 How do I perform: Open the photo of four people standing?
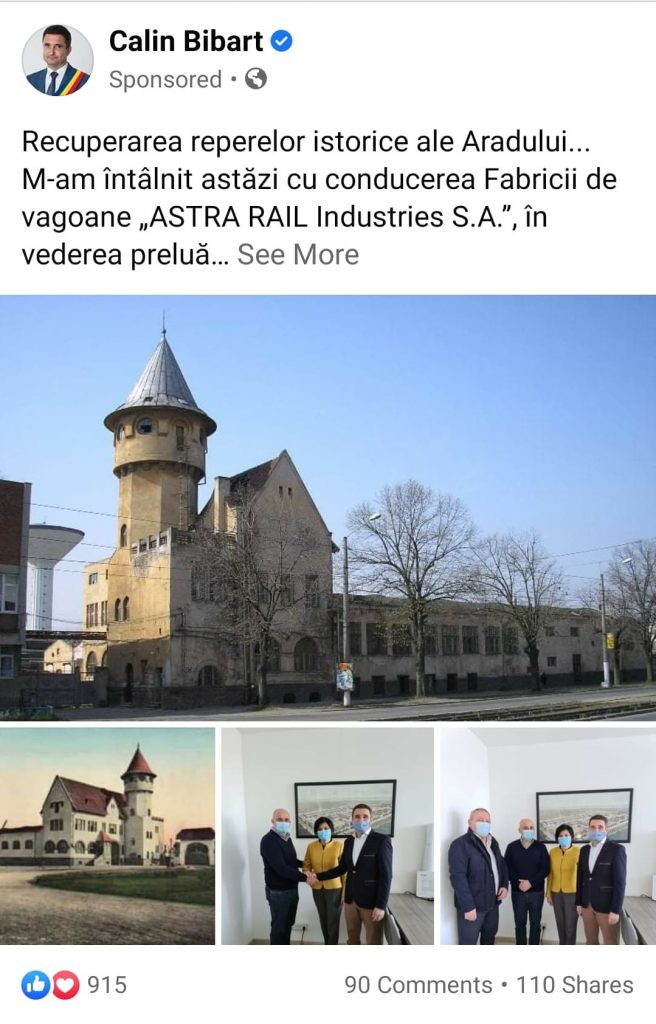click(547, 835)
